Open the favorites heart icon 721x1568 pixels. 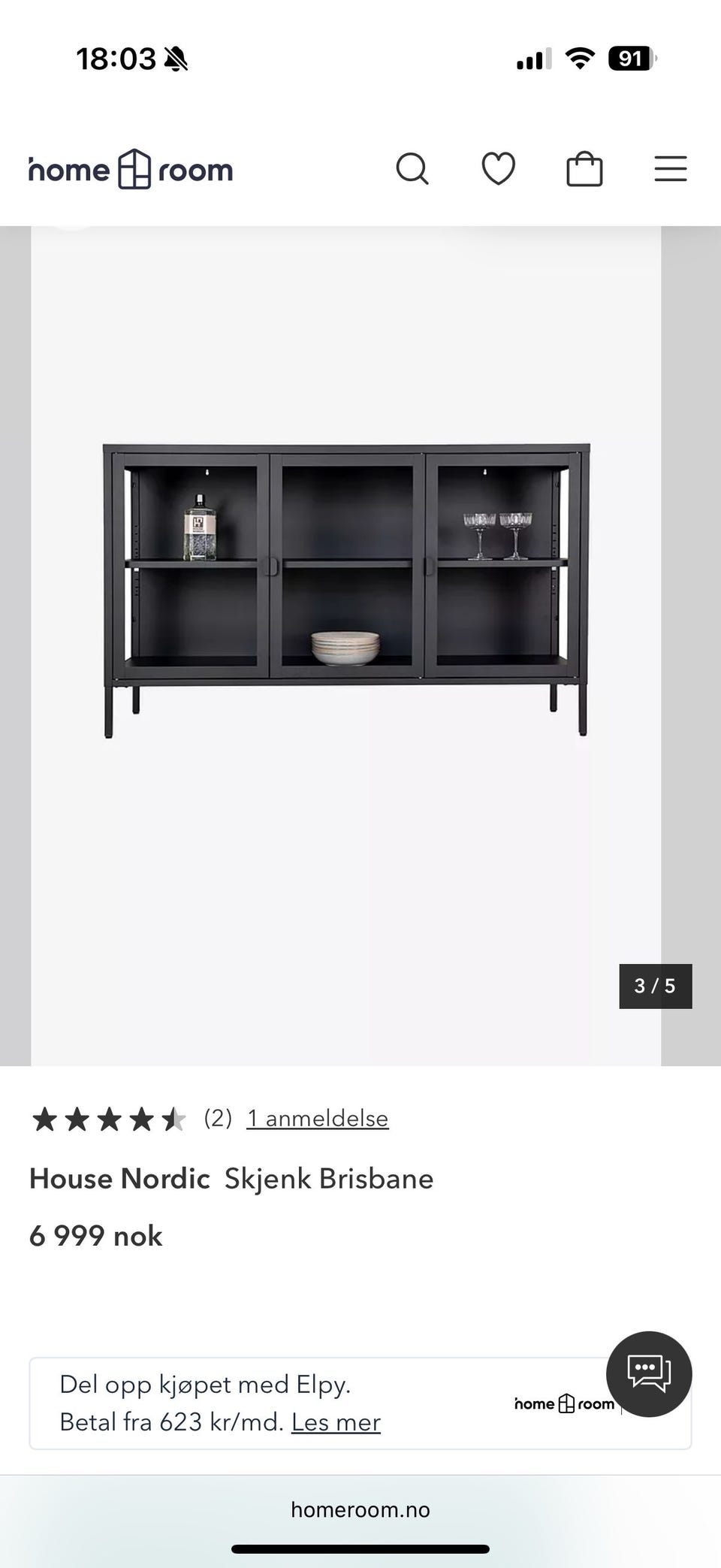(x=498, y=168)
